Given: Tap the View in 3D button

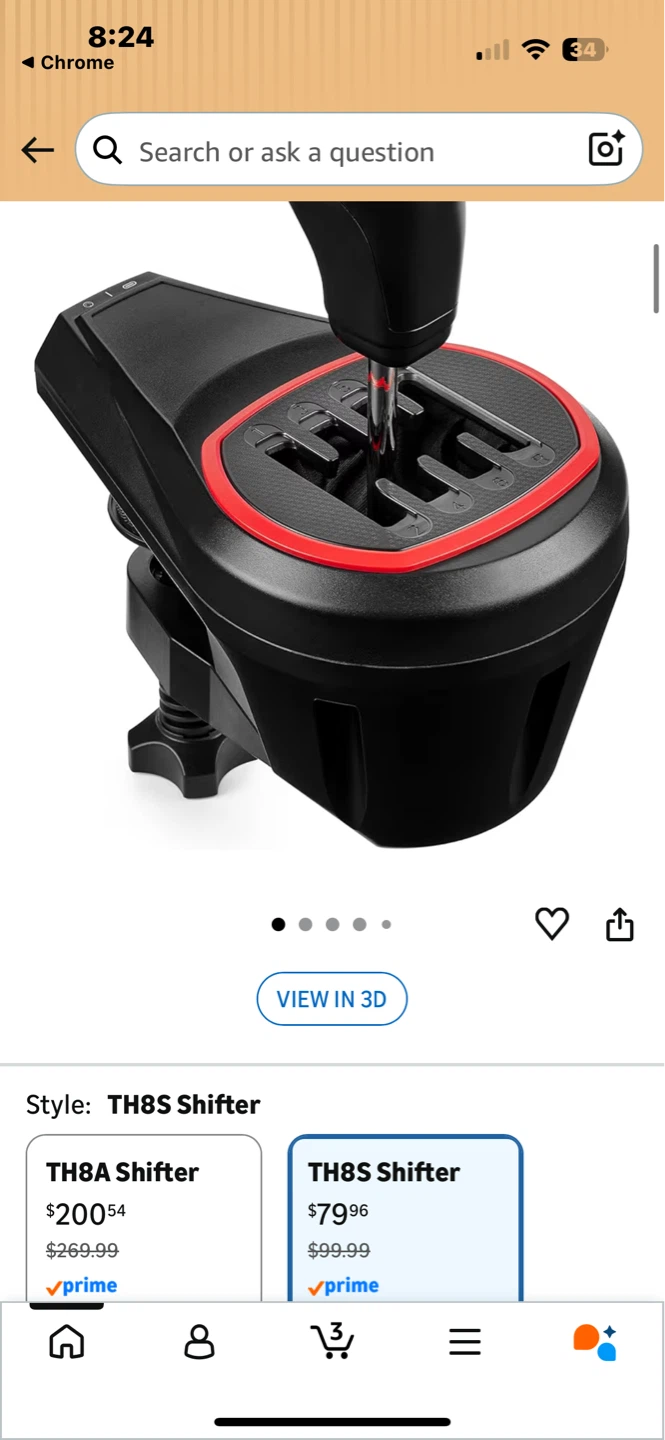Looking at the screenshot, I should point(332,999).
